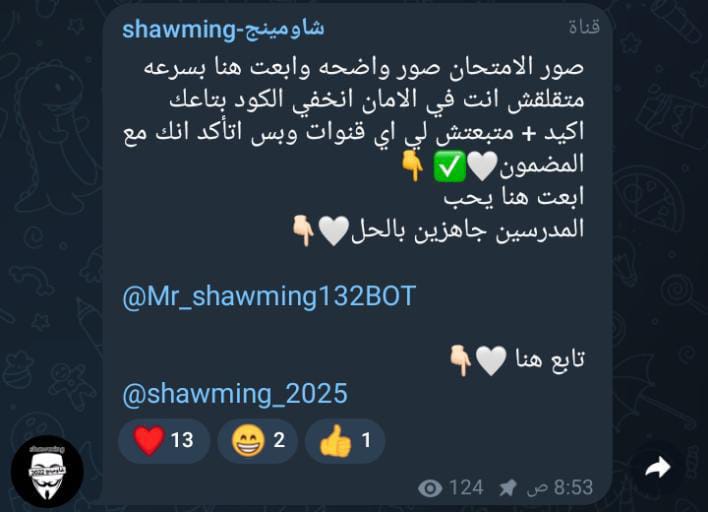Open the @Mr_shawming132BOT mention link
The height and width of the screenshot is (512, 708).
(x=269, y=297)
